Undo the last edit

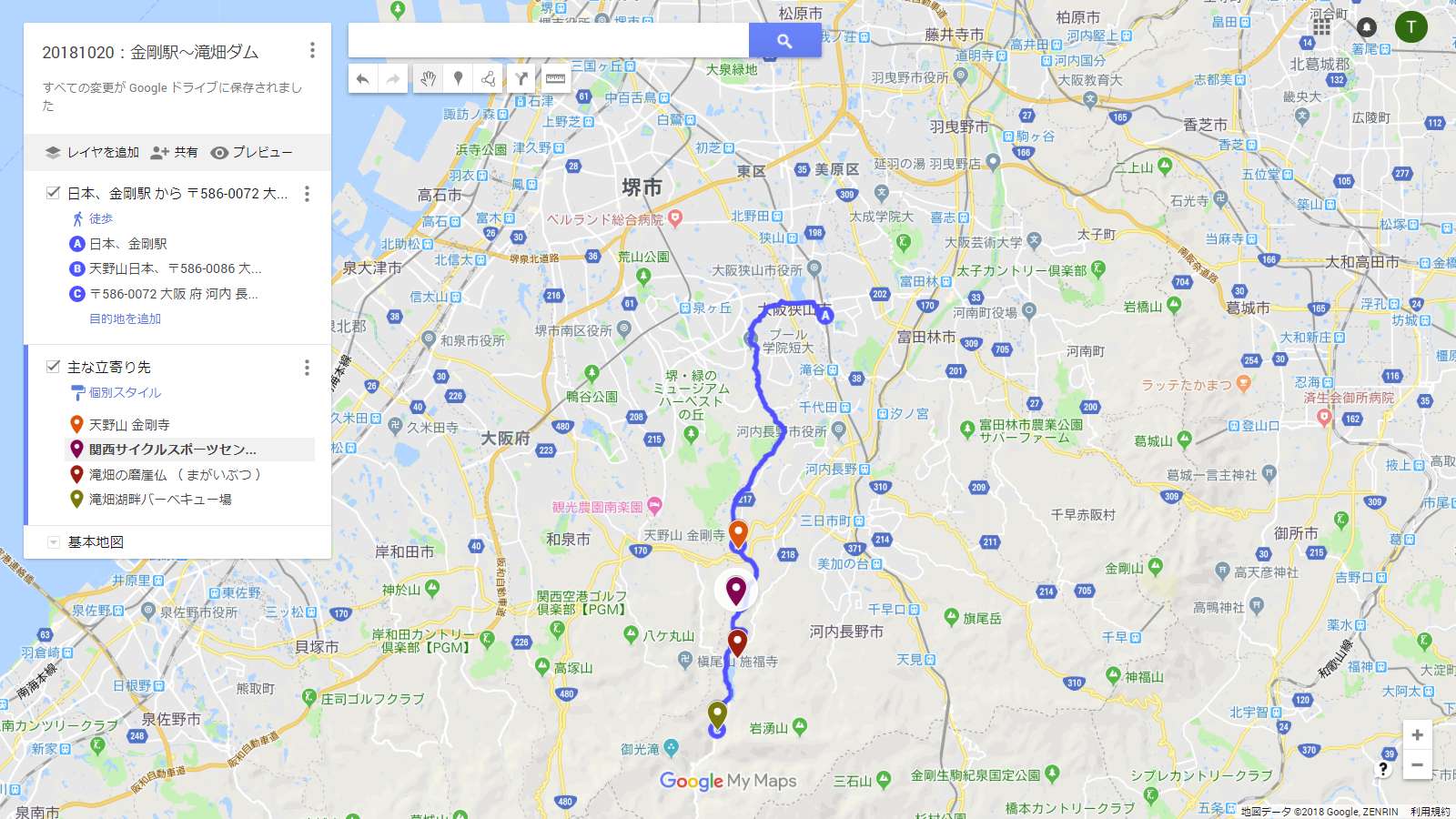362,79
